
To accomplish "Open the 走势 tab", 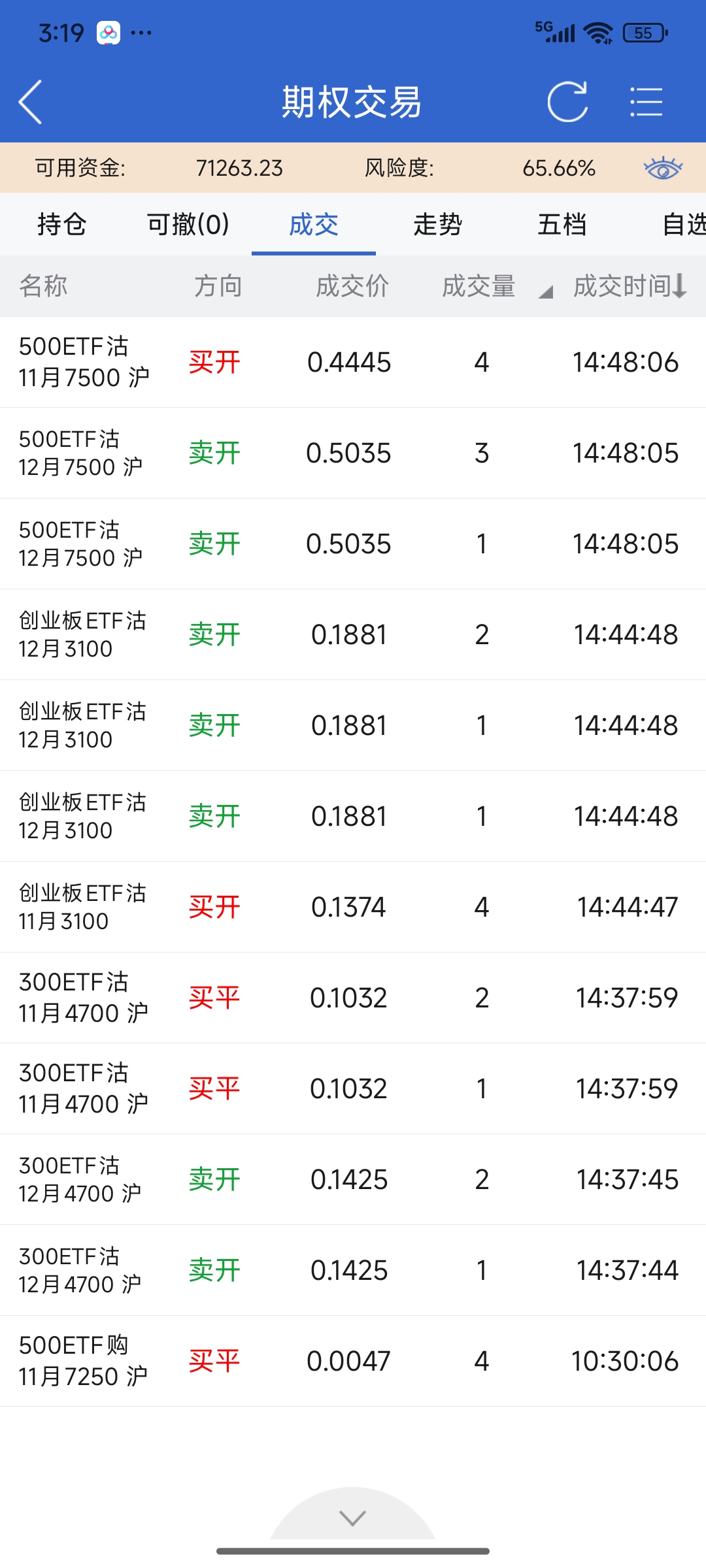I will tap(437, 224).
